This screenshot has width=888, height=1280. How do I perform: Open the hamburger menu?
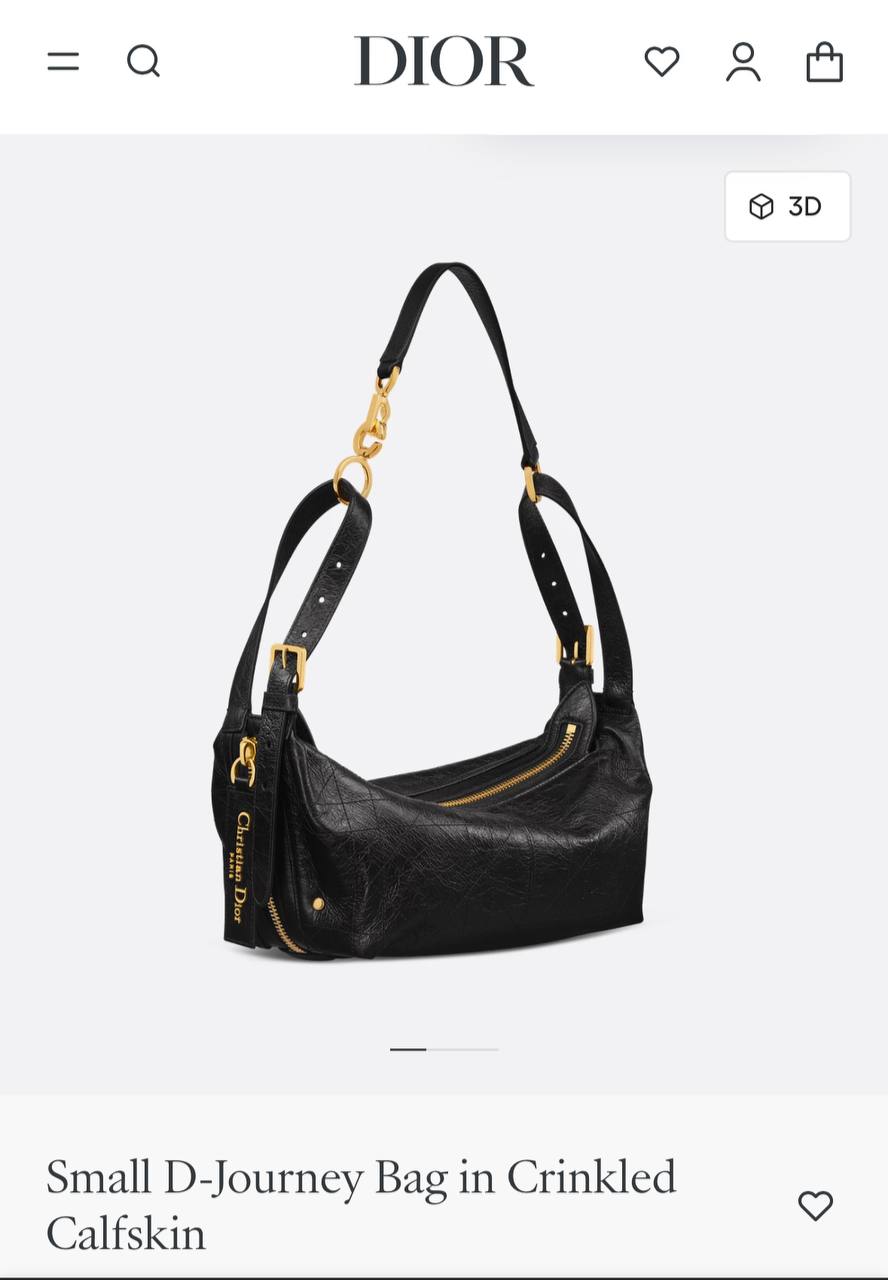[63, 62]
